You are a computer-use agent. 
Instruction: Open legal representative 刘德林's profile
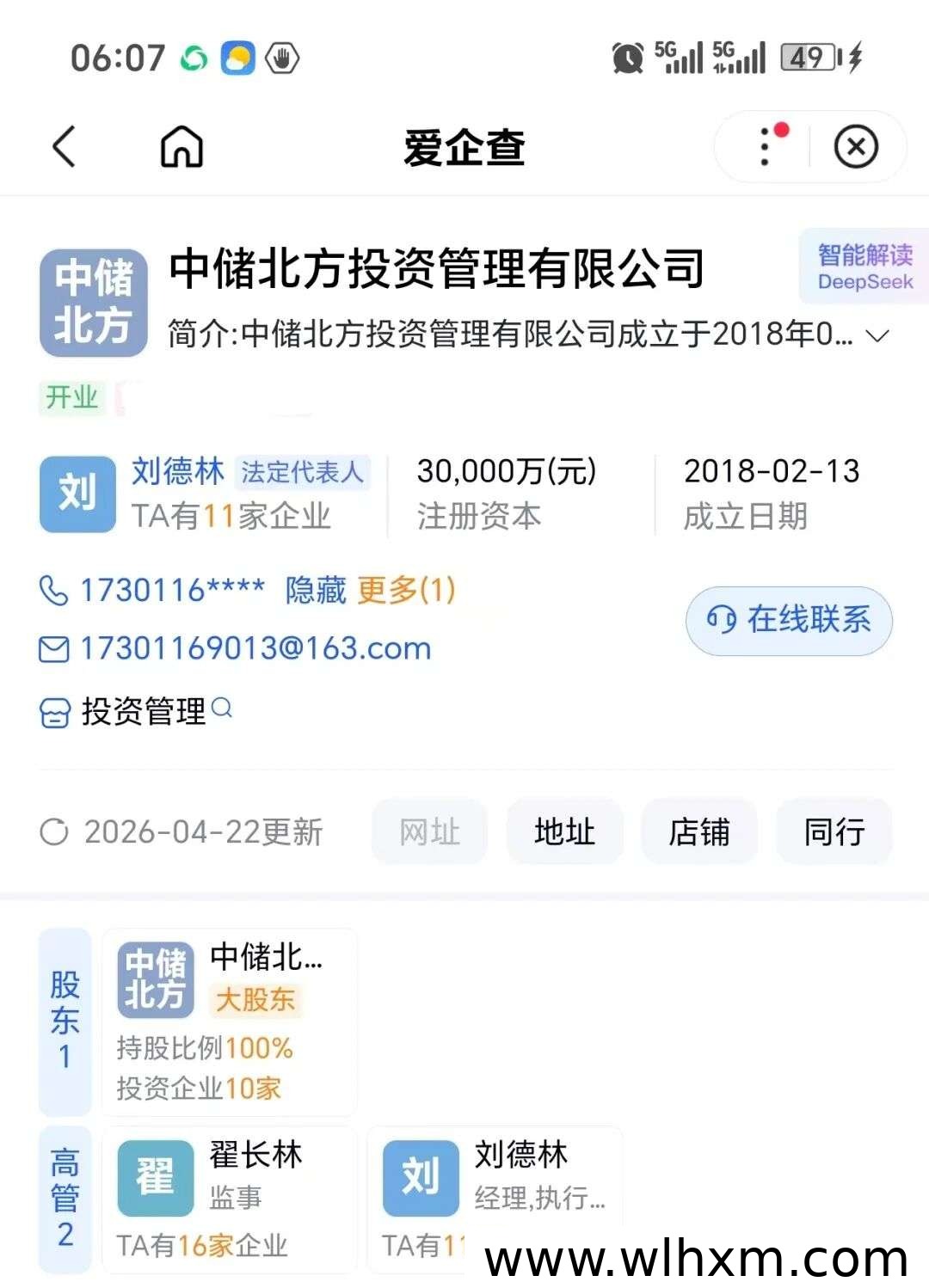point(178,471)
